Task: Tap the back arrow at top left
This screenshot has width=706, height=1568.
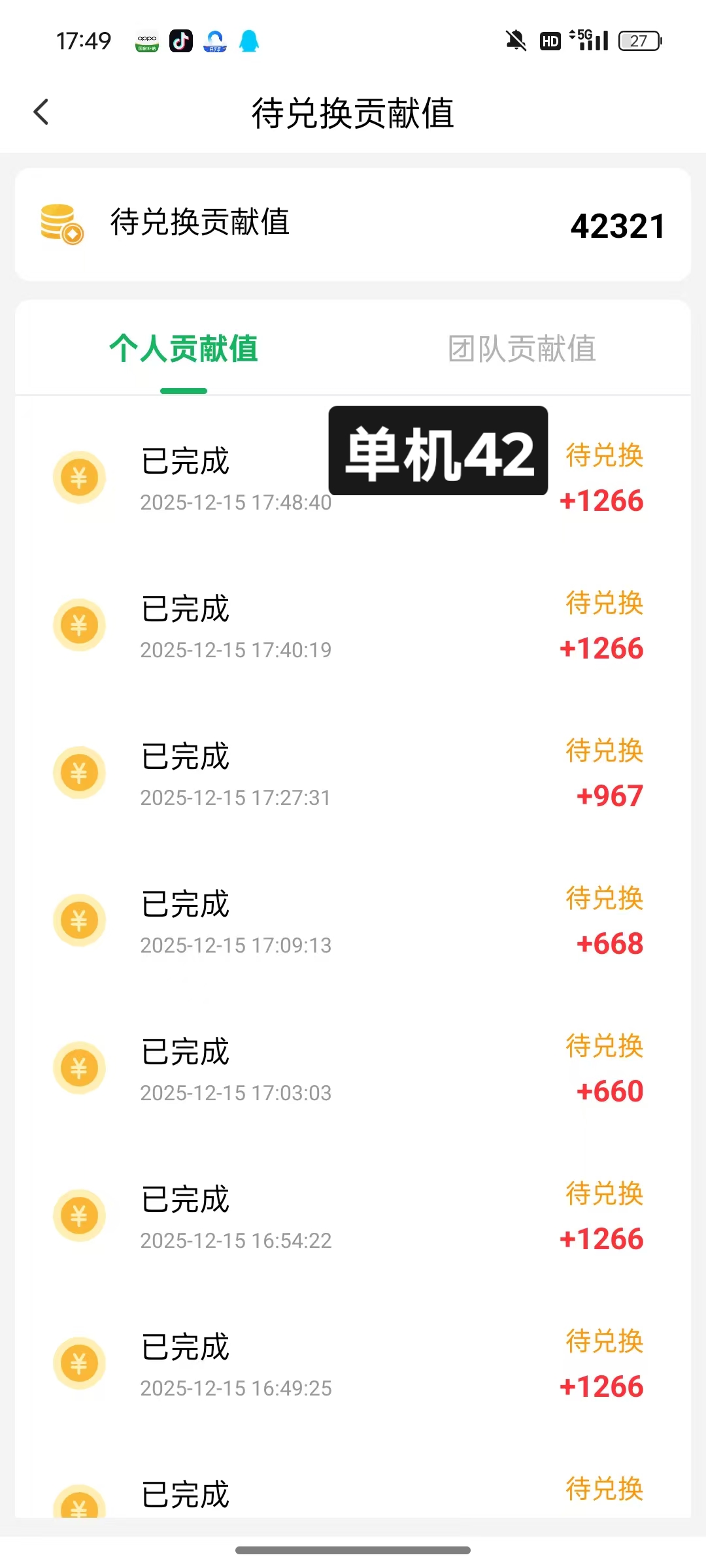Action: point(41,111)
